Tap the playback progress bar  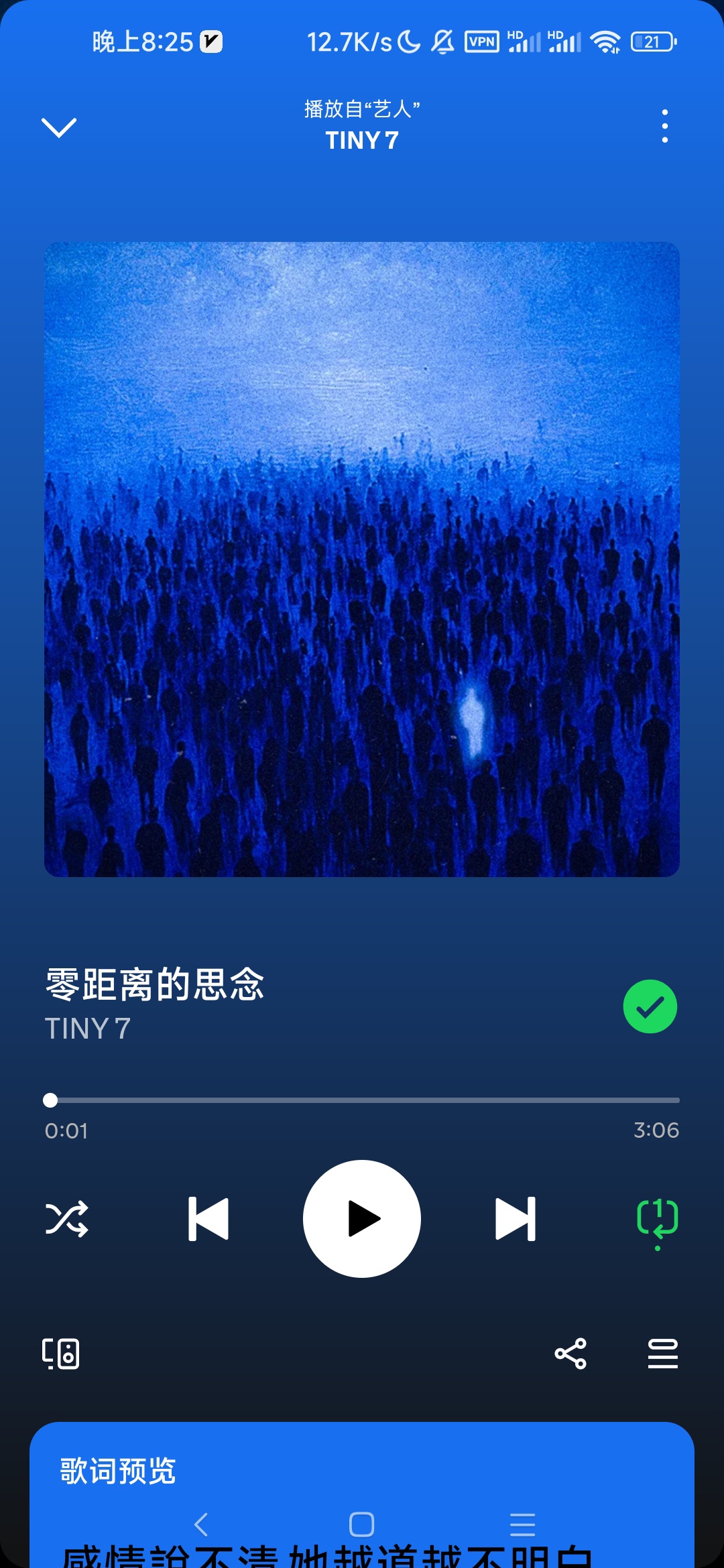click(x=362, y=1100)
